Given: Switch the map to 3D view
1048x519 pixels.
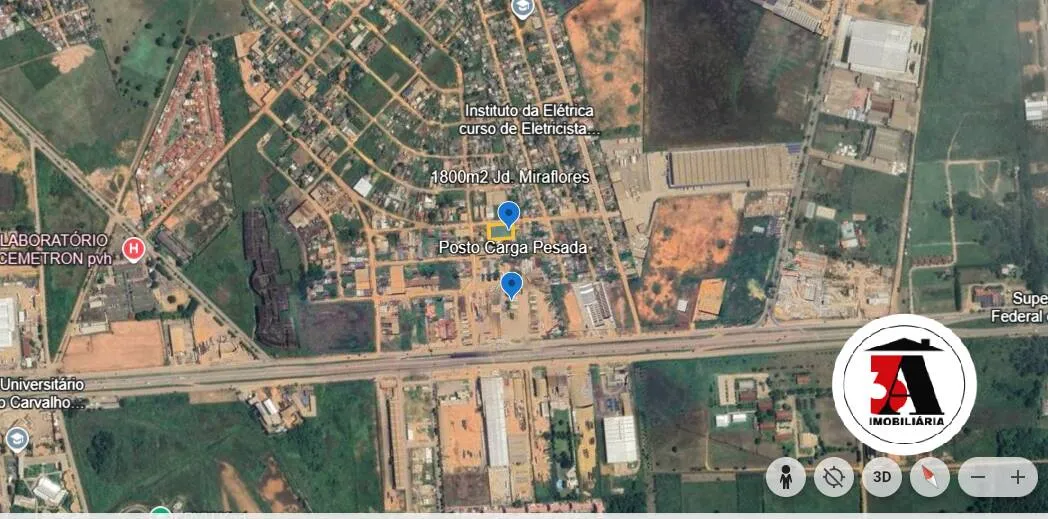Looking at the screenshot, I should (882, 477).
